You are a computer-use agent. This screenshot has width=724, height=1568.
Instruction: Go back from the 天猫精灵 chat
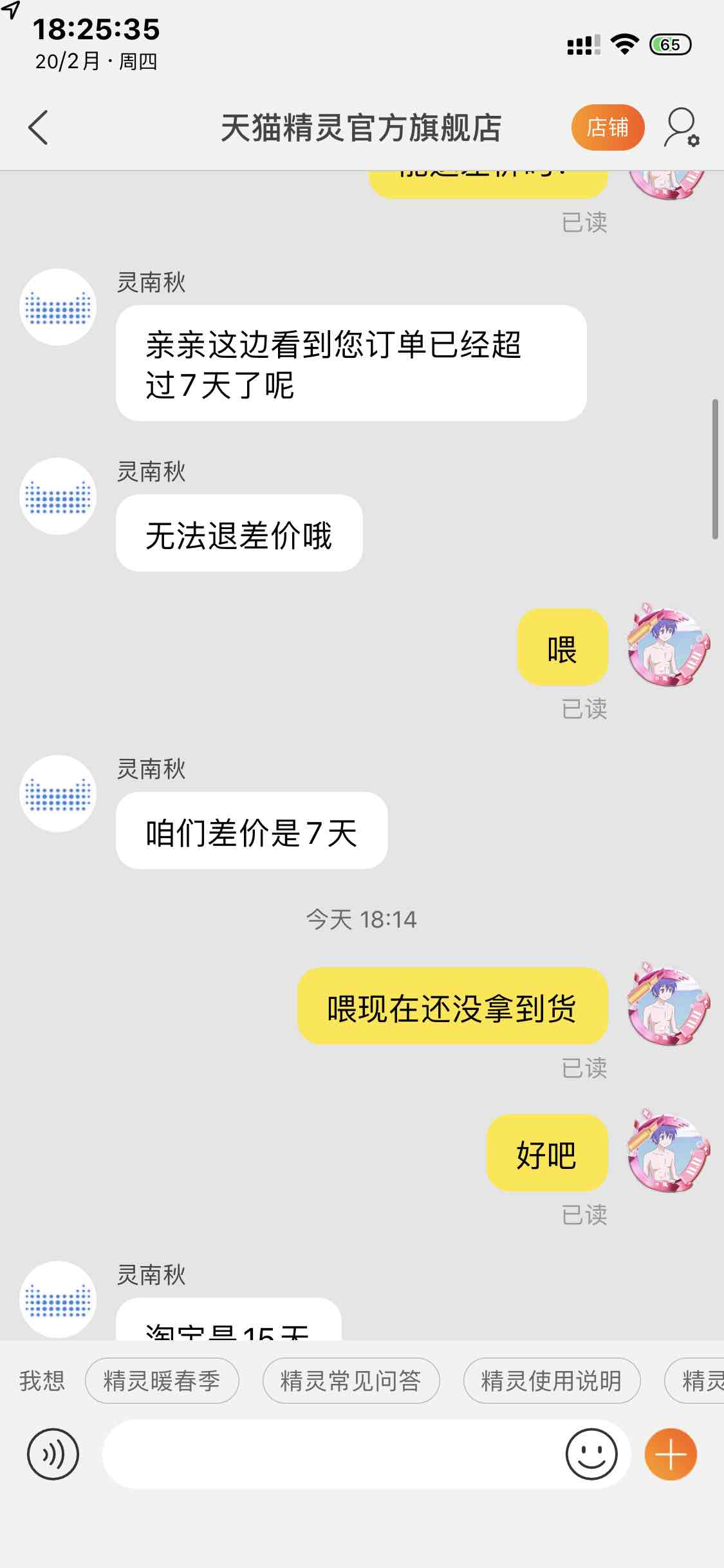pyautogui.click(x=39, y=127)
